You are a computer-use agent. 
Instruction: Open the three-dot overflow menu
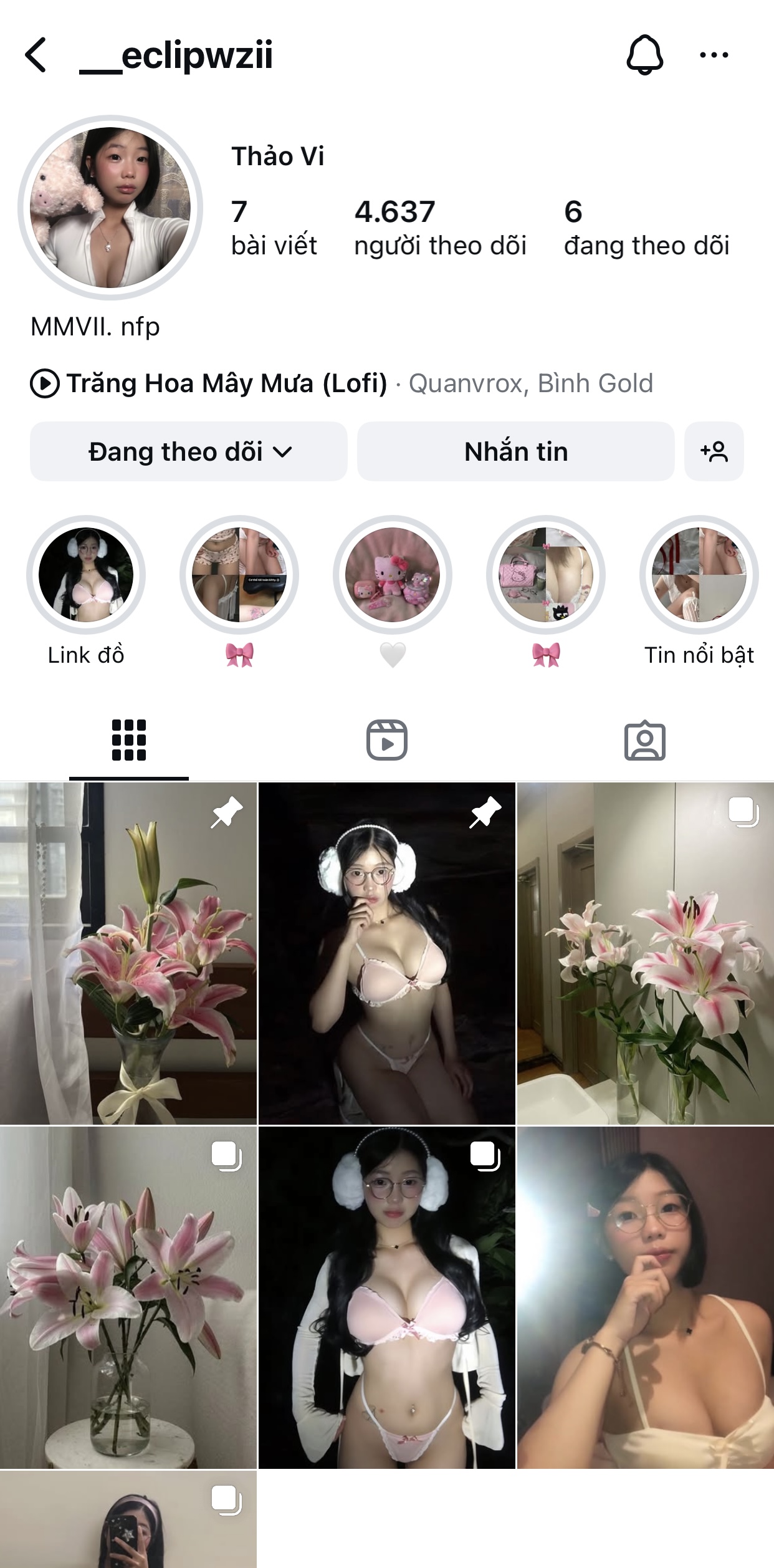pyautogui.click(x=714, y=55)
